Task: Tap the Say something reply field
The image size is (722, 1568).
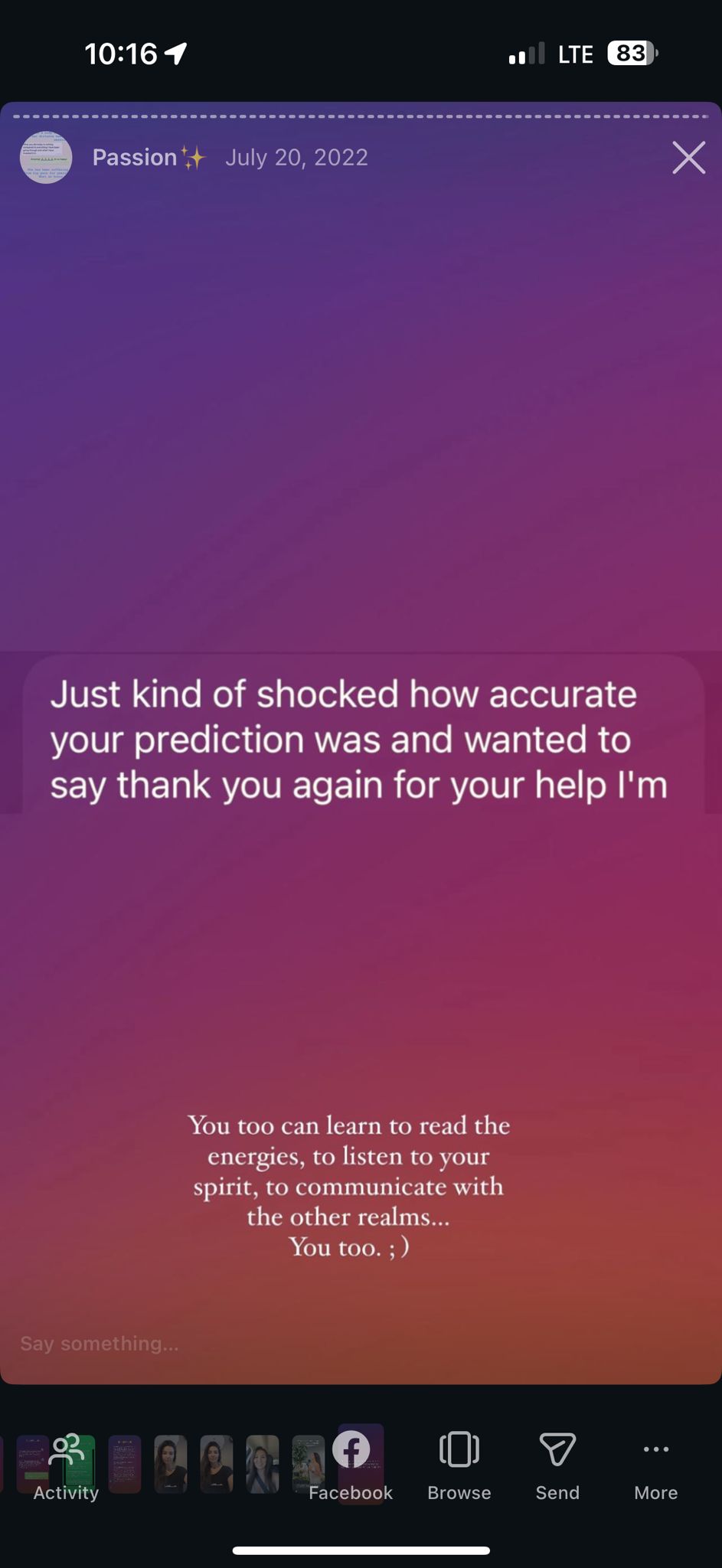Action: point(100,1344)
